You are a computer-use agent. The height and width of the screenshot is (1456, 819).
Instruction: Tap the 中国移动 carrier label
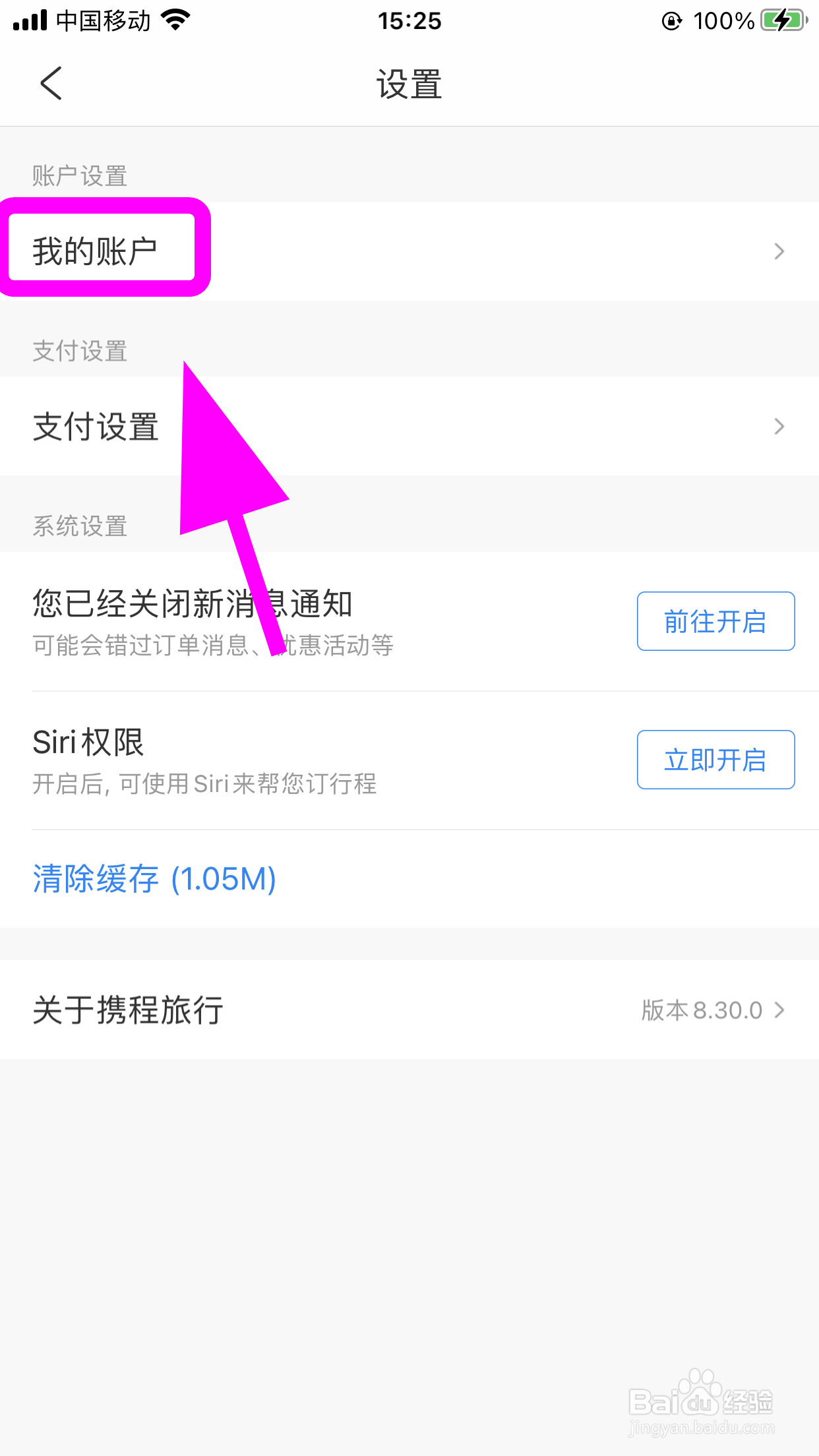click(104, 20)
